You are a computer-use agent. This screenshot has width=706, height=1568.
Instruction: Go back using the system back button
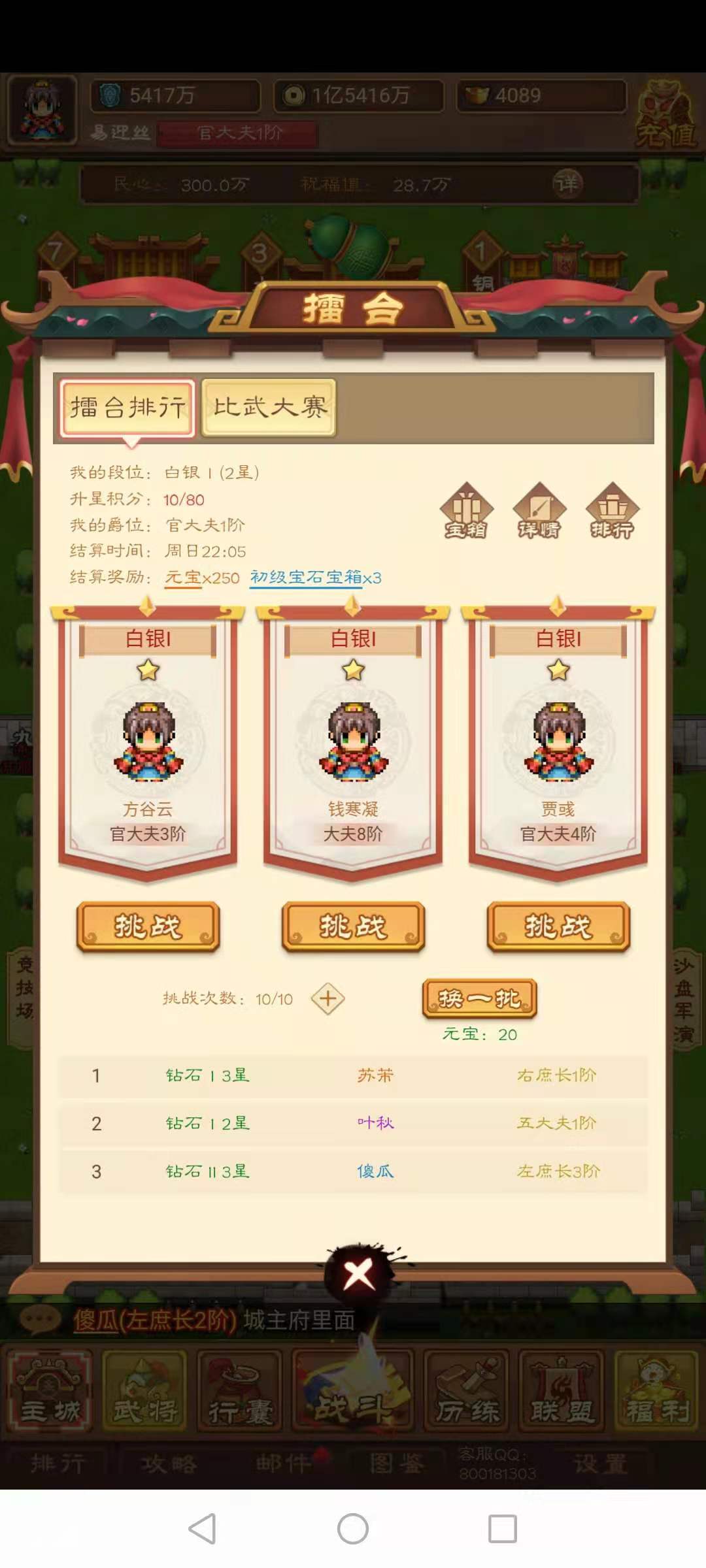pos(202,1529)
